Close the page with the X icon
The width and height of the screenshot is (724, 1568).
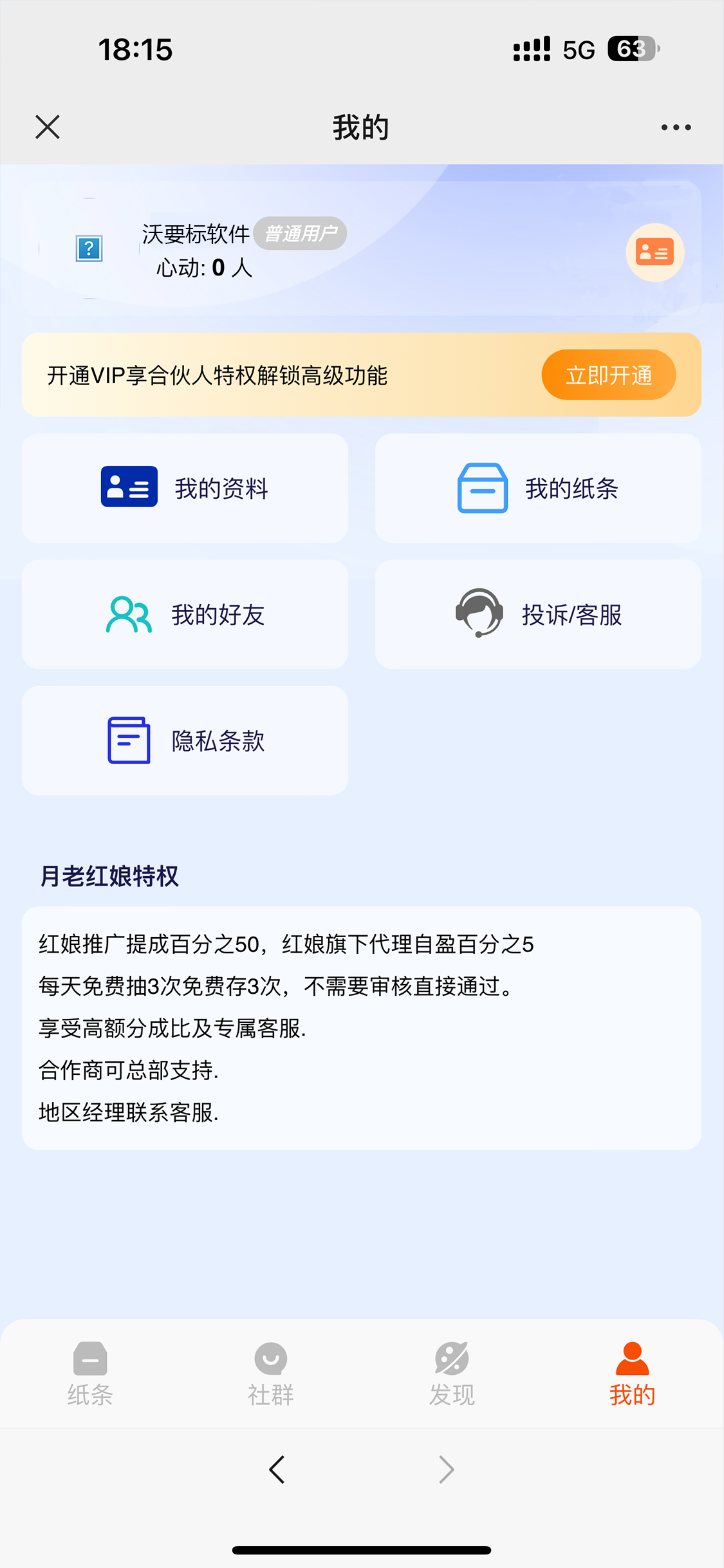tap(48, 127)
